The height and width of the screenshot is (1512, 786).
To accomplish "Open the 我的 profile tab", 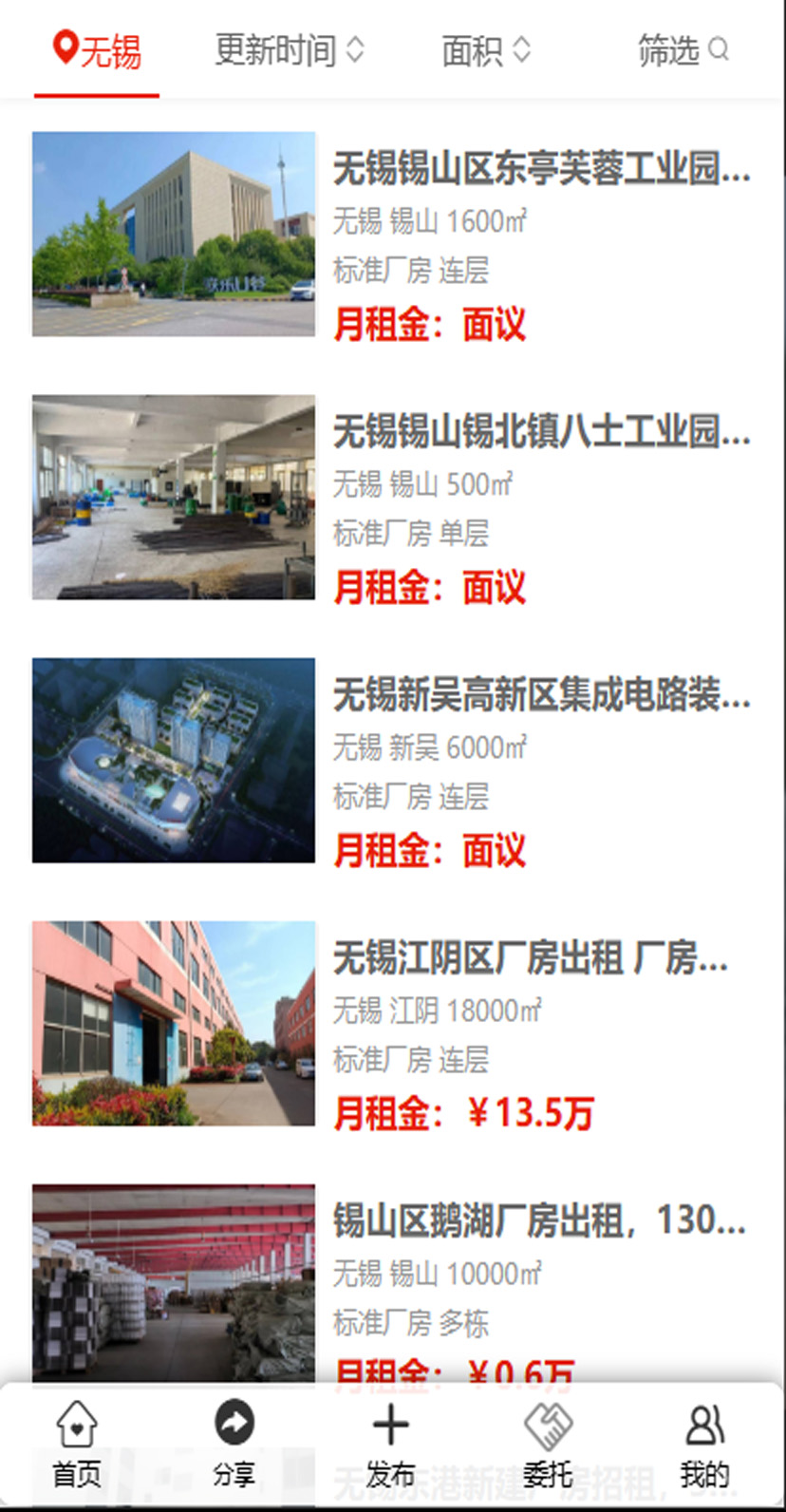I will (704, 1446).
